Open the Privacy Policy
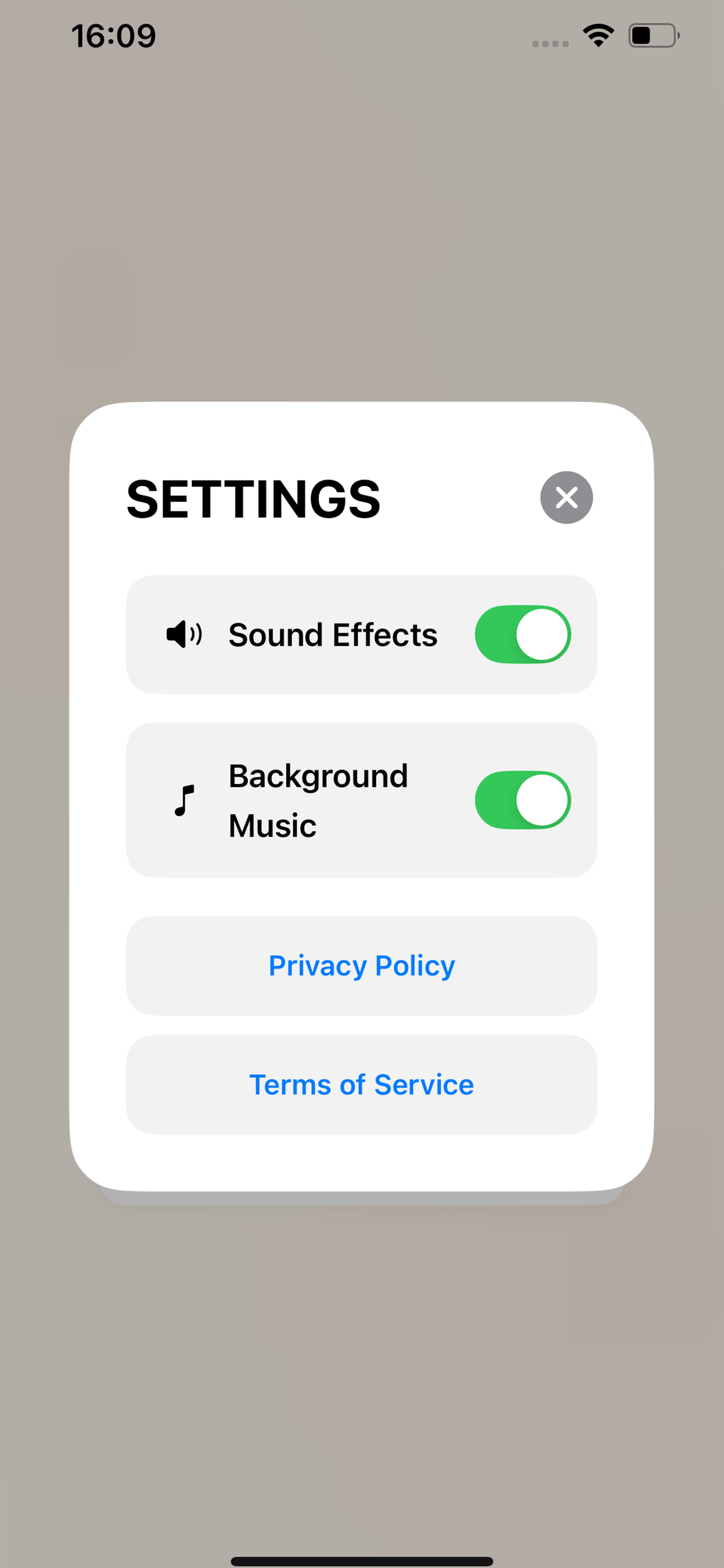The height and width of the screenshot is (1568, 724). [361, 965]
